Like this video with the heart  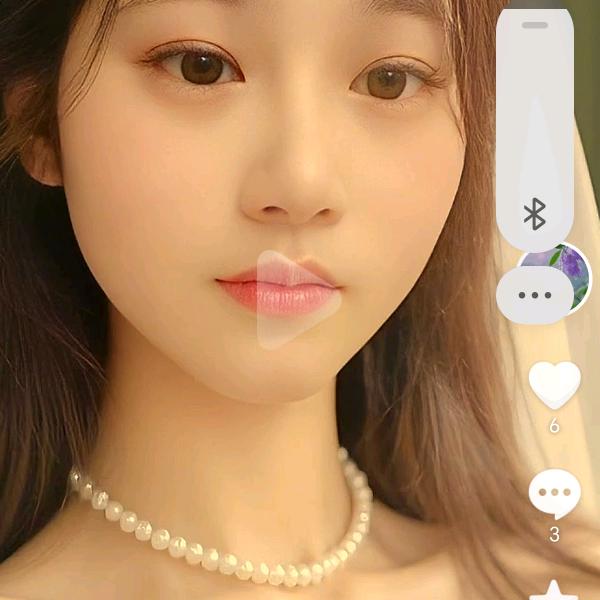coord(554,384)
